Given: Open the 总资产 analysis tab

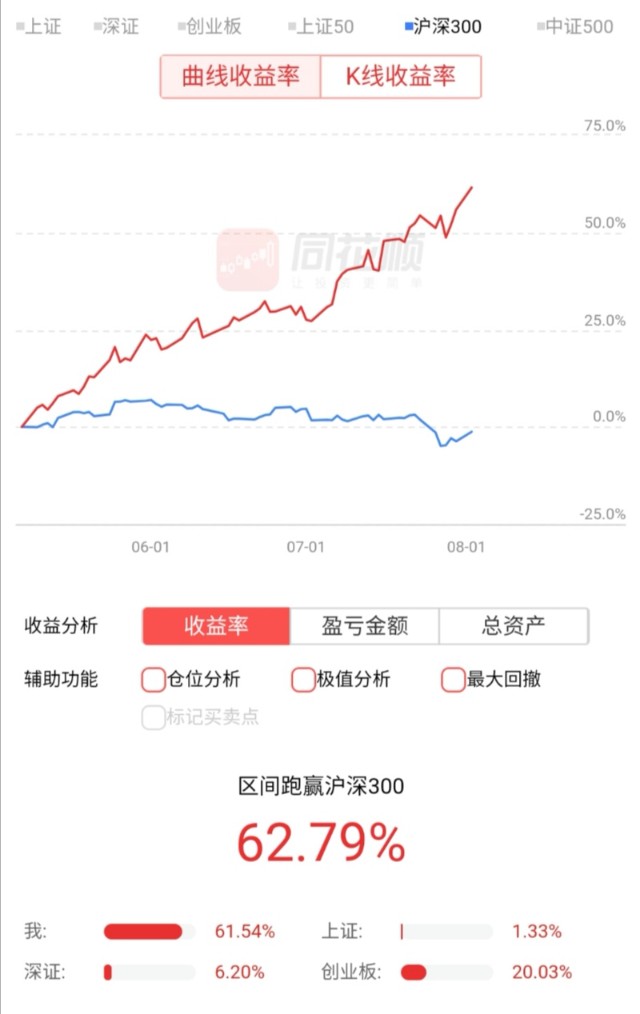Looking at the screenshot, I should click(x=513, y=627).
